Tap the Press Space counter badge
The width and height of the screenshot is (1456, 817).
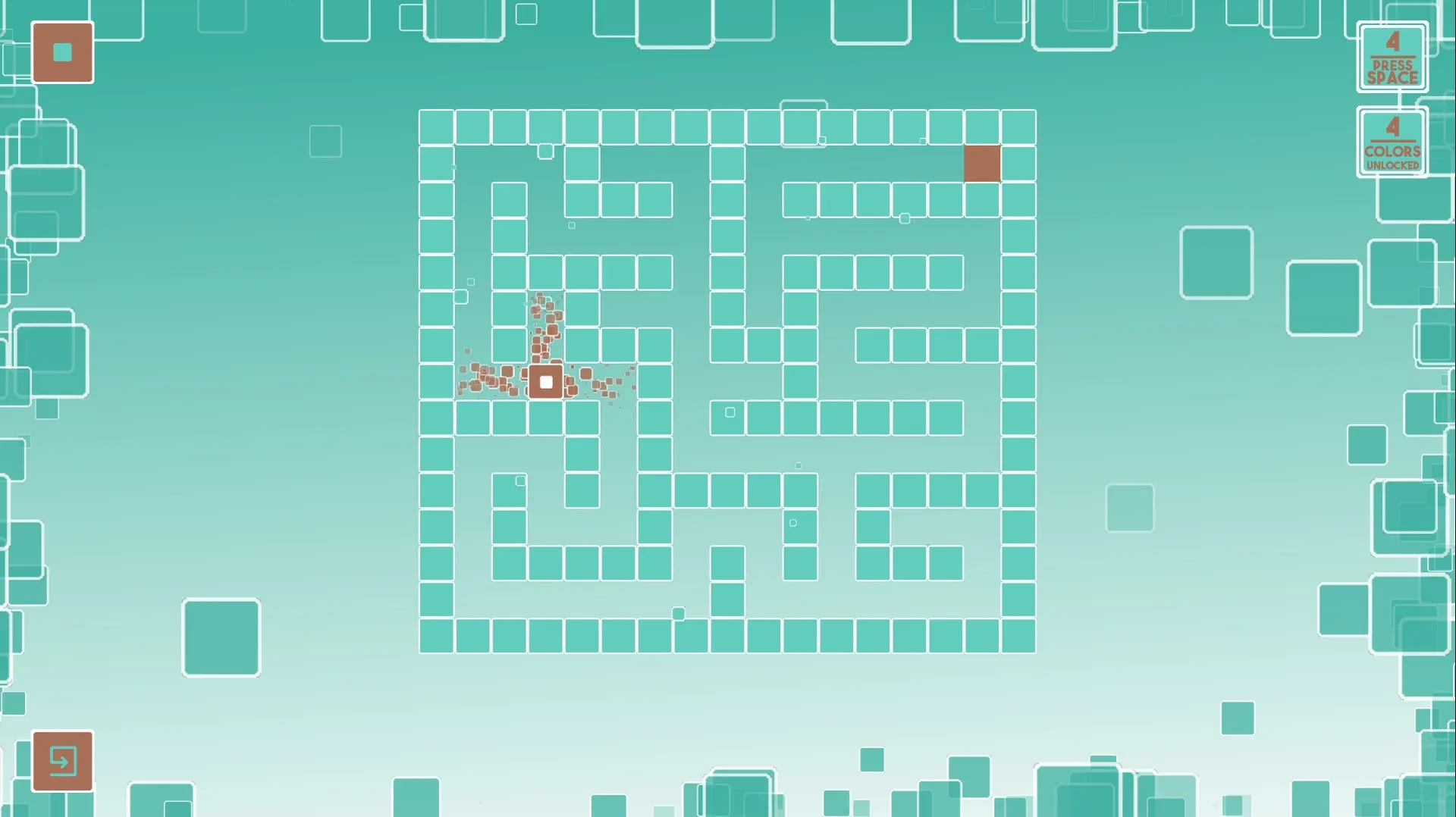1392,58
